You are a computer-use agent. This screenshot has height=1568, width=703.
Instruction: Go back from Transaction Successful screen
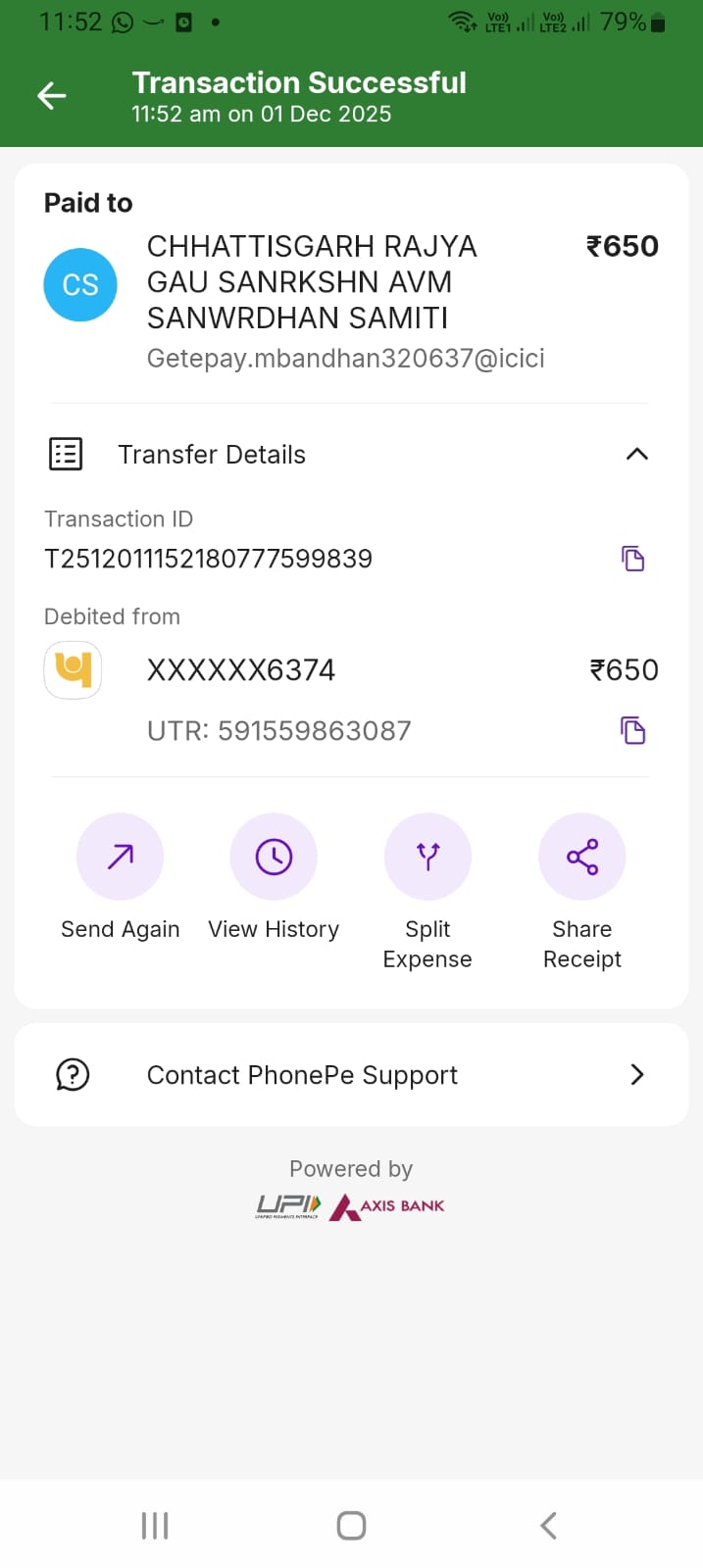tap(52, 96)
